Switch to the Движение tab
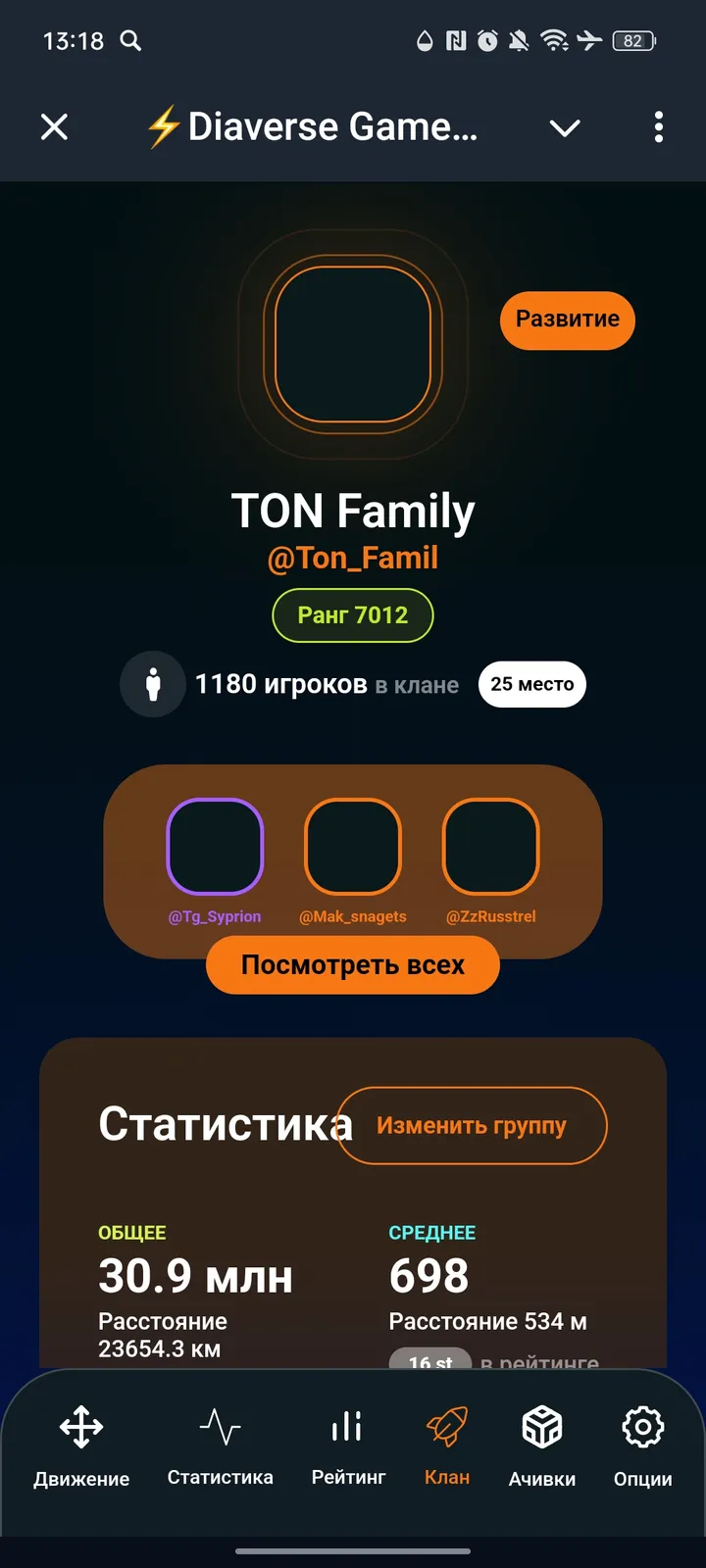This screenshot has width=706, height=1568. click(81, 1446)
